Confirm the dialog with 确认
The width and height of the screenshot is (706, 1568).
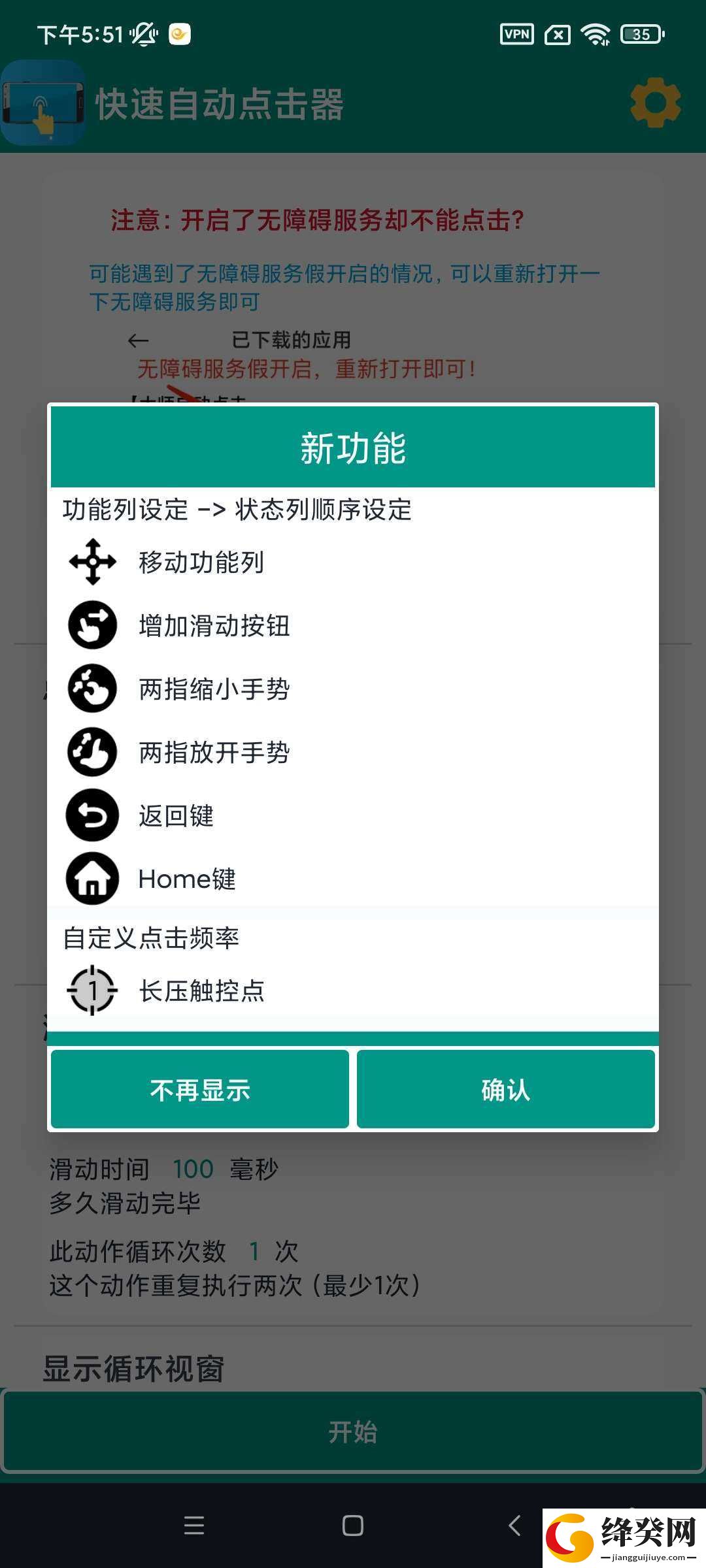[506, 1089]
